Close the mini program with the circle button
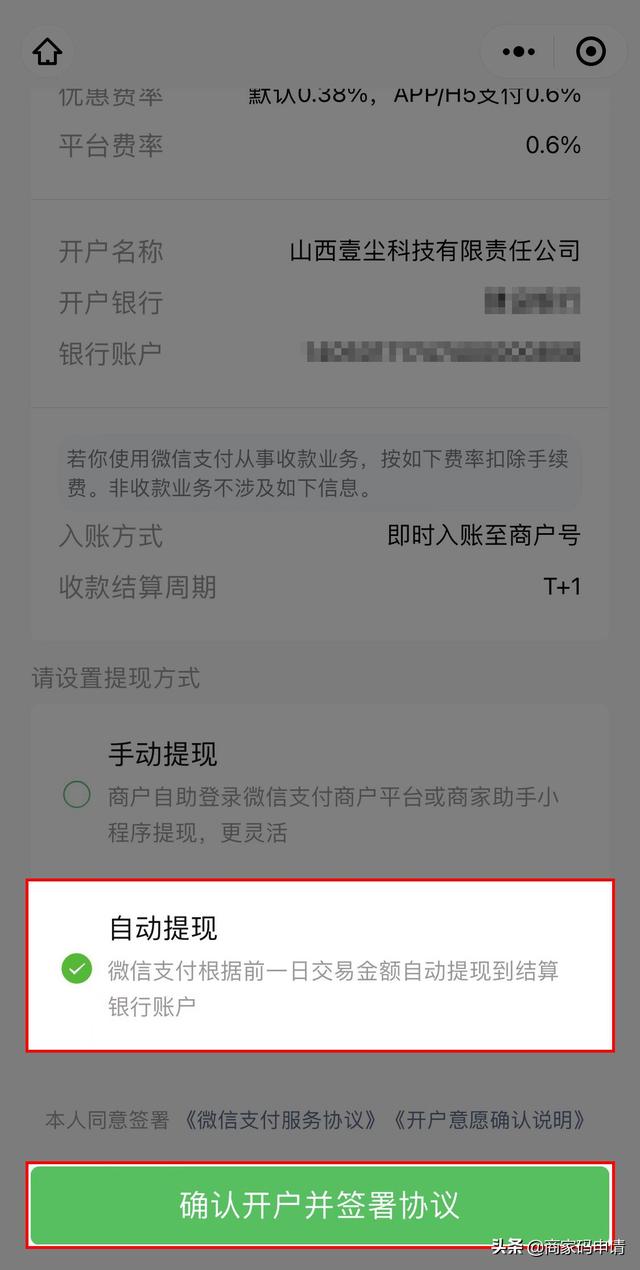640x1270 pixels. click(592, 51)
